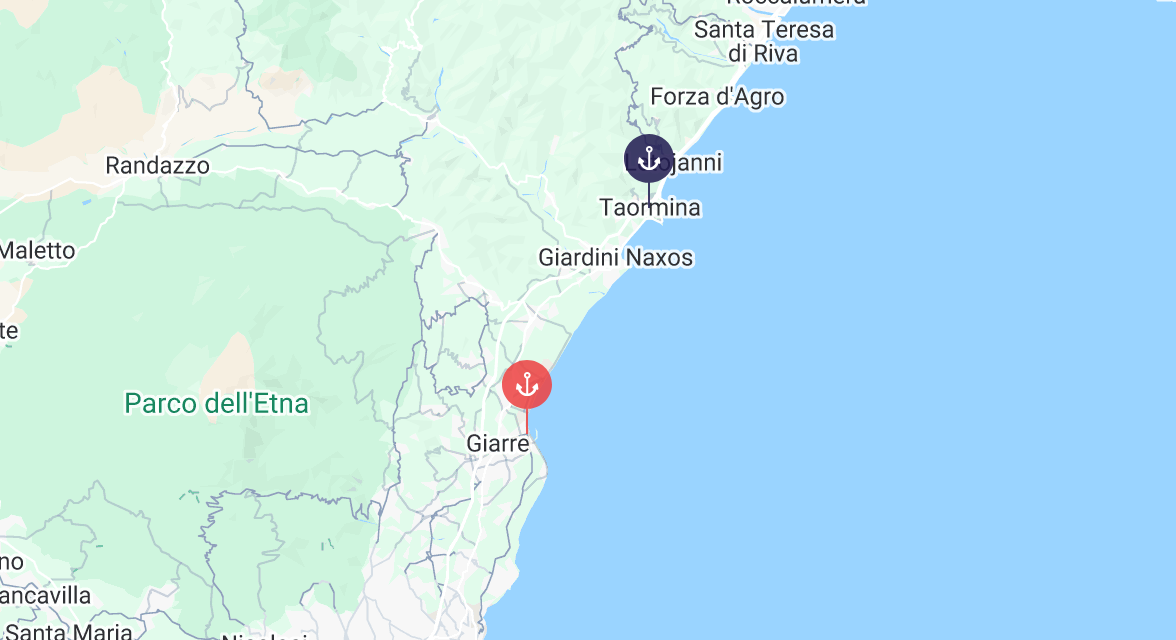Tap the red anchor marker near Giarre
Viewport: 1176px width, 640px height.
pyautogui.click(x=526, y=385)
